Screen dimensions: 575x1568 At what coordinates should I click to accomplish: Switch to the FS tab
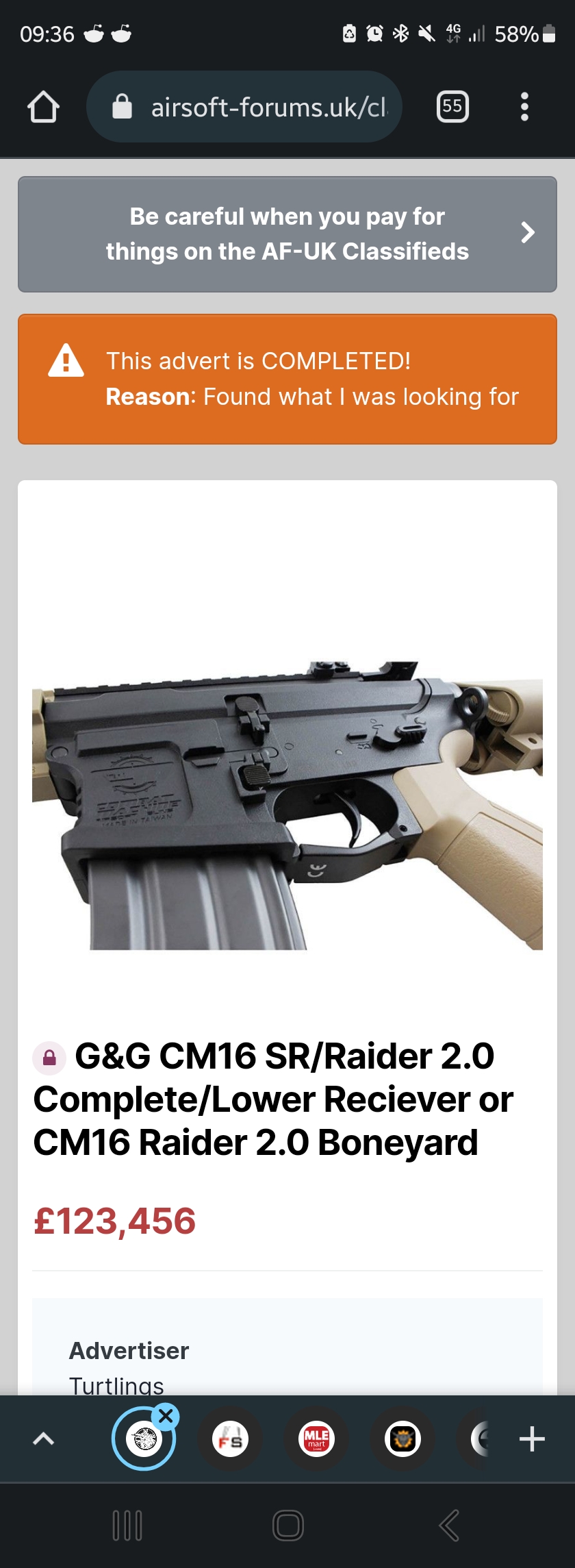(x=230, y=1439)
